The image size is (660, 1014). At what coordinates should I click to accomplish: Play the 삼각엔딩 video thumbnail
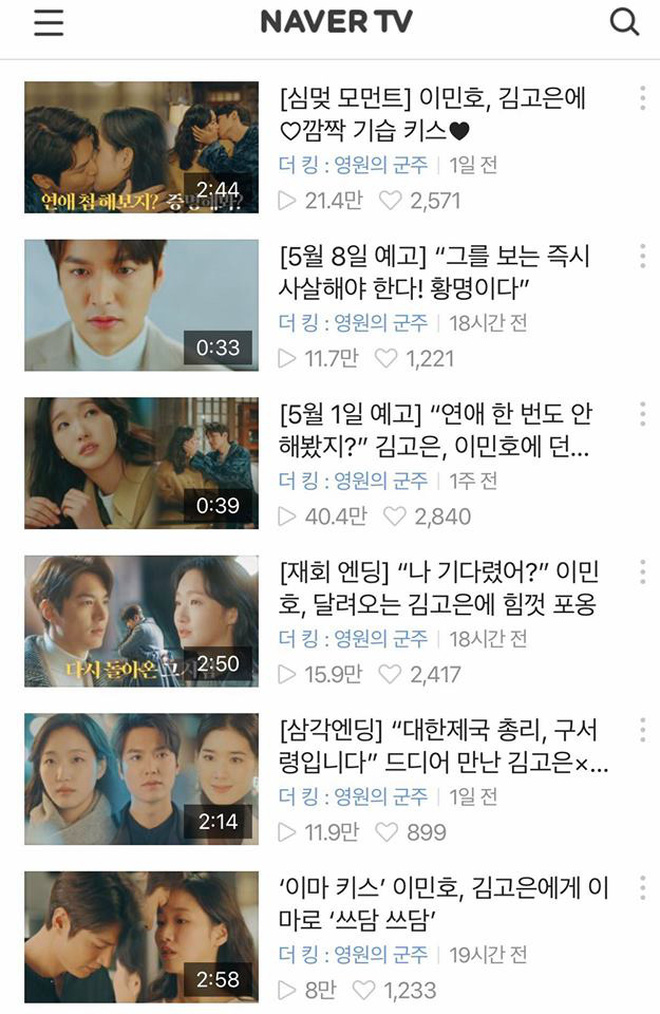(141, 779)
